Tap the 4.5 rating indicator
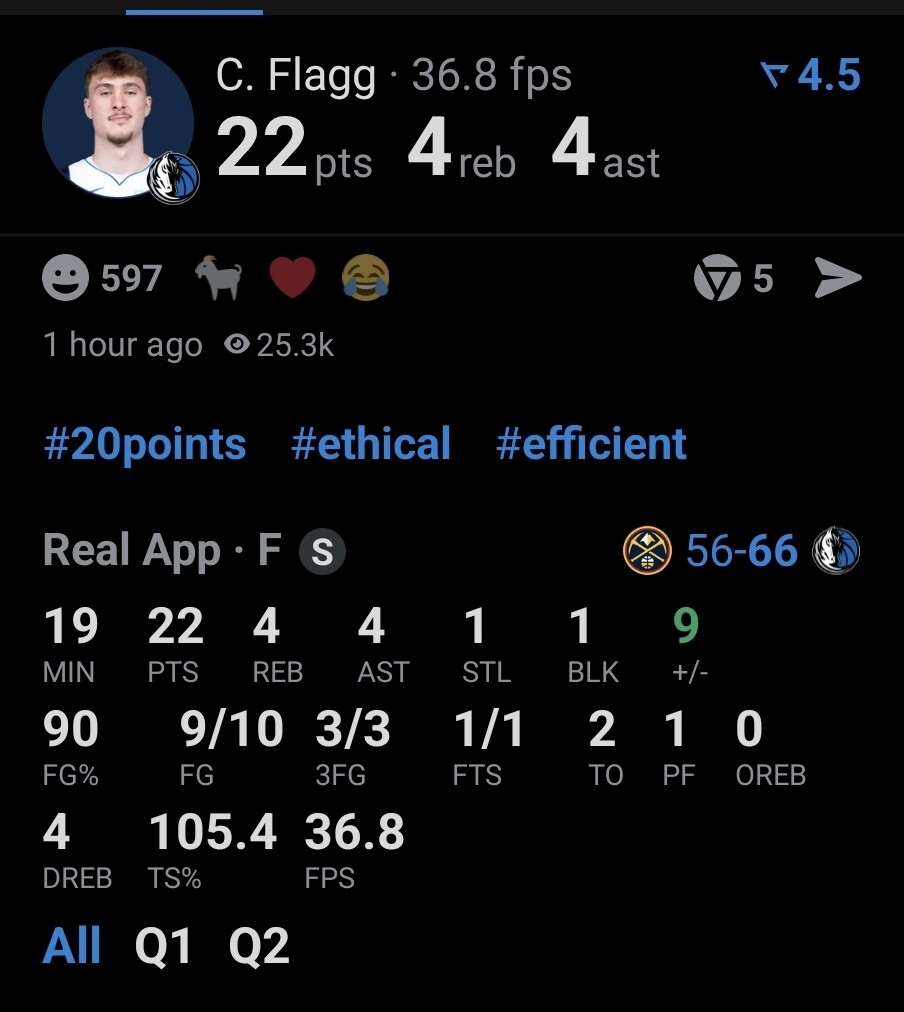The width and height of the screenshot is (904, 1012). [810, 76]
